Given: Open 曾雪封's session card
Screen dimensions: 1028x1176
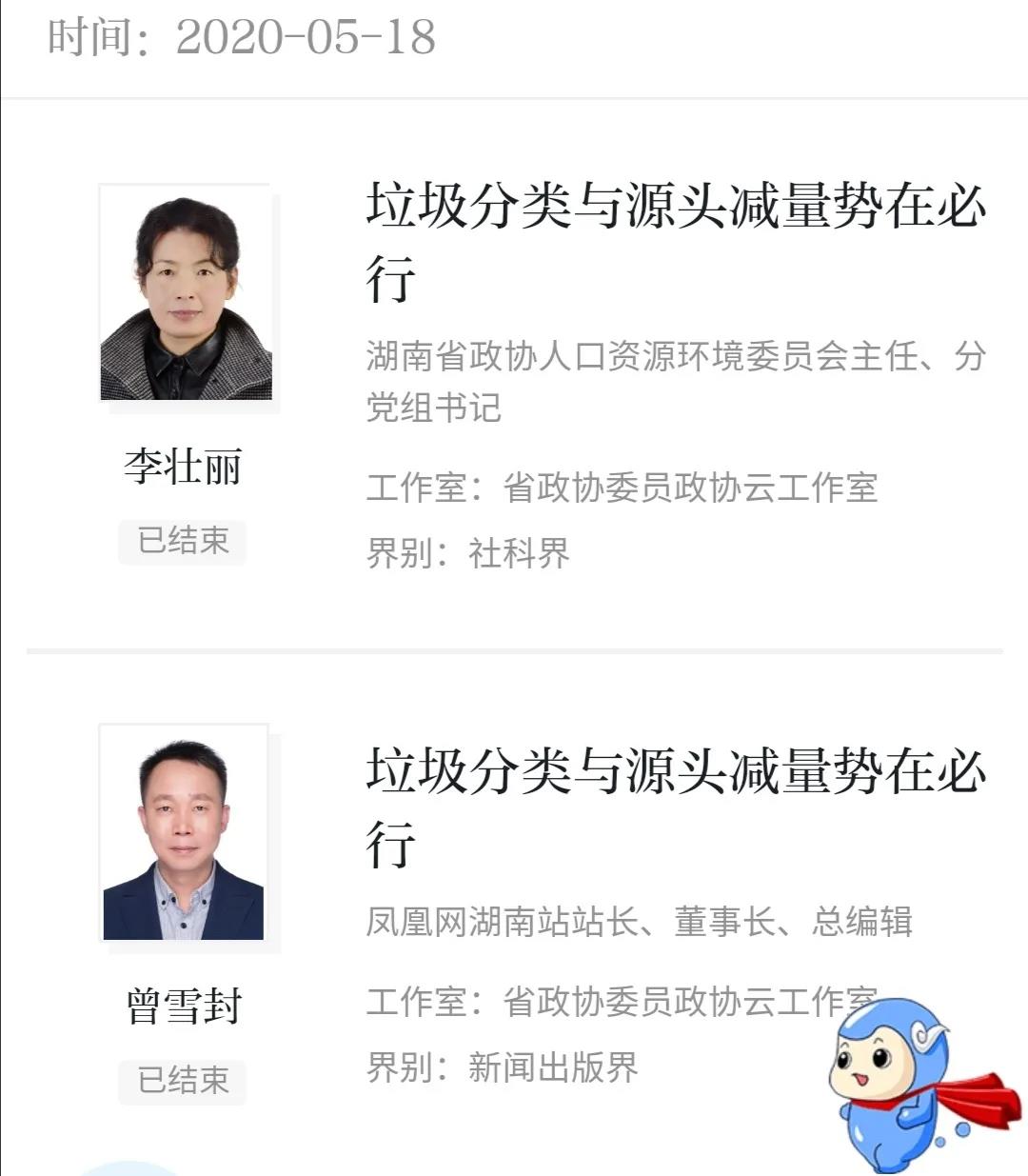Looking at the screenshot, I should pos(676,805).
